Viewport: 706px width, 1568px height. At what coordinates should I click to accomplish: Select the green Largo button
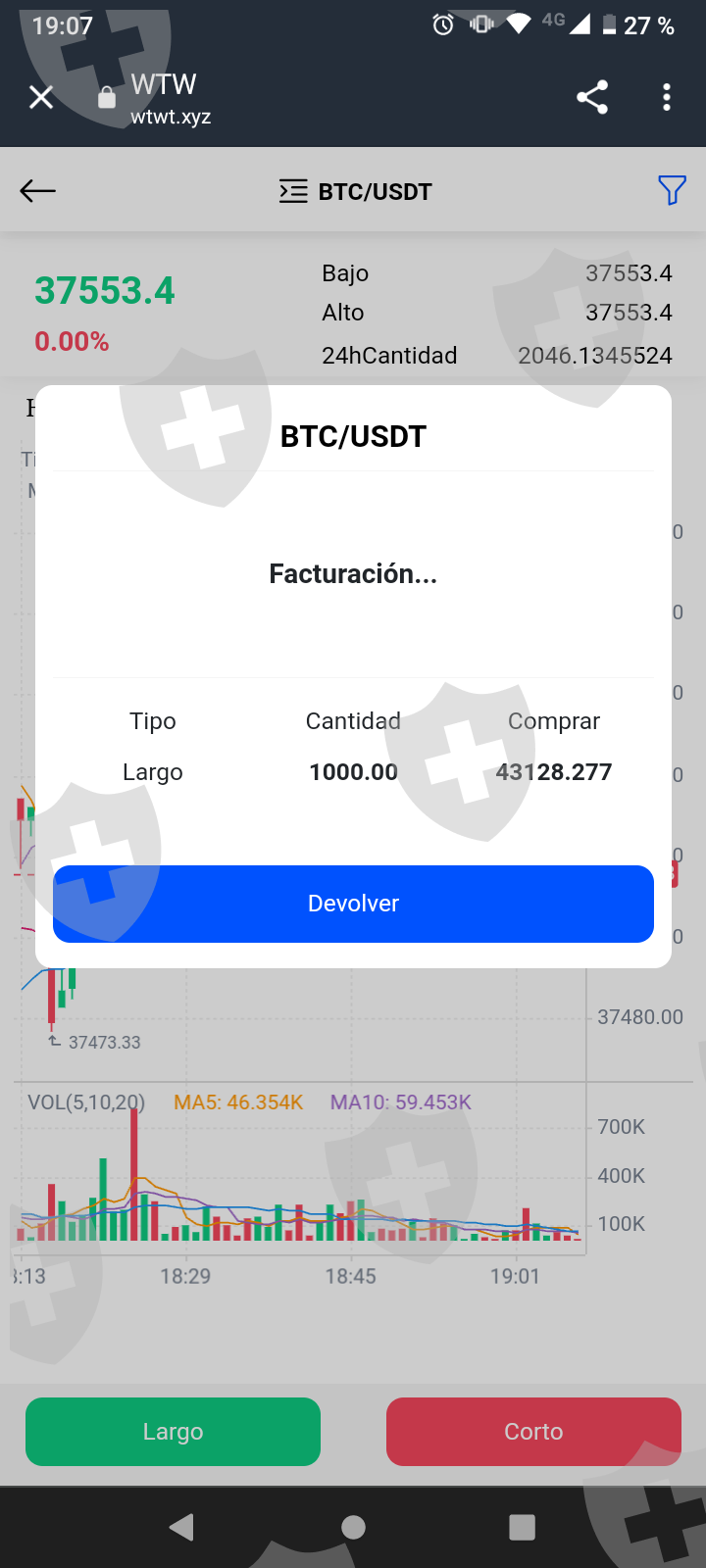pyautogui.click(x=173, y=1432)
